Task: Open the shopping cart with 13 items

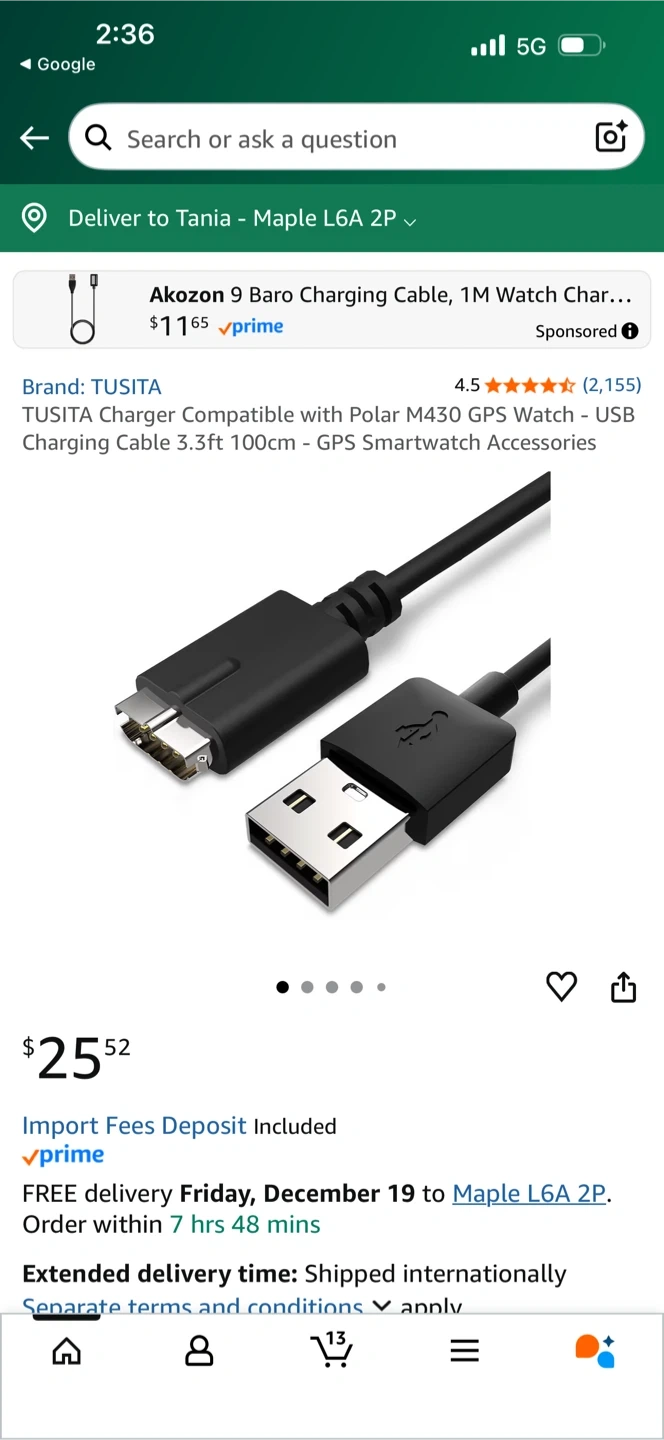Action: pos(331,1349)
